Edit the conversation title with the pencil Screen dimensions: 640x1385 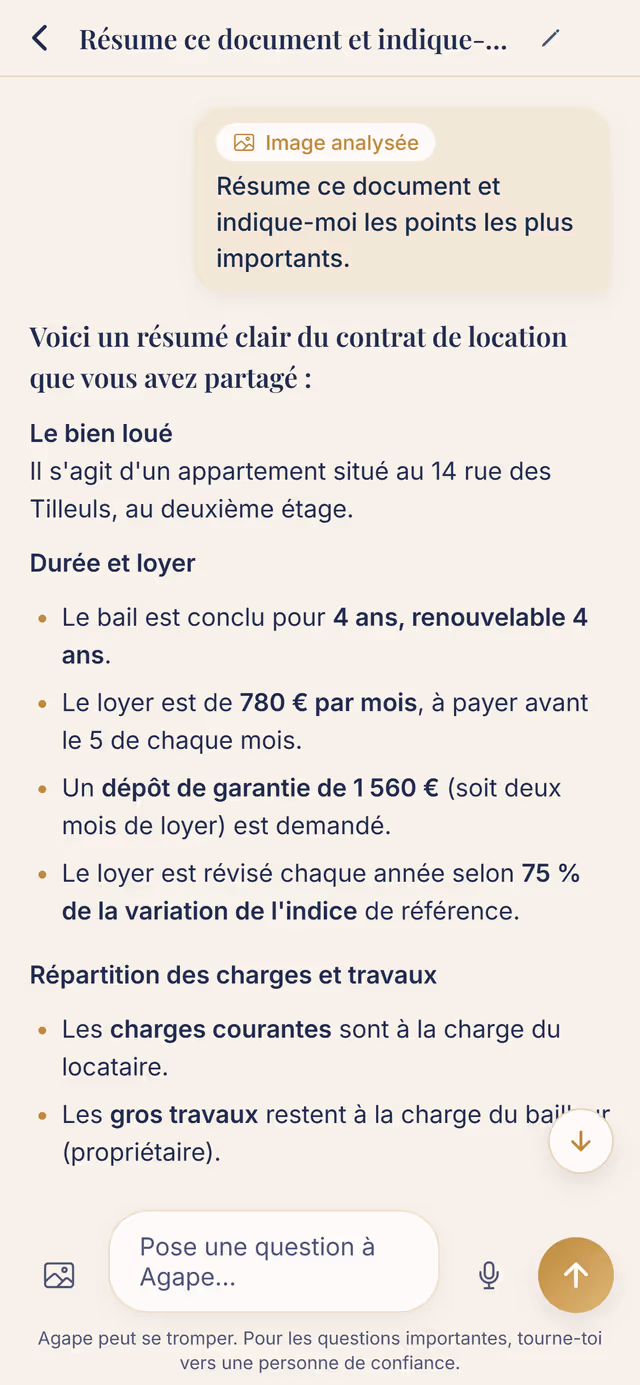pyautogui.click(x=550, y=39)
